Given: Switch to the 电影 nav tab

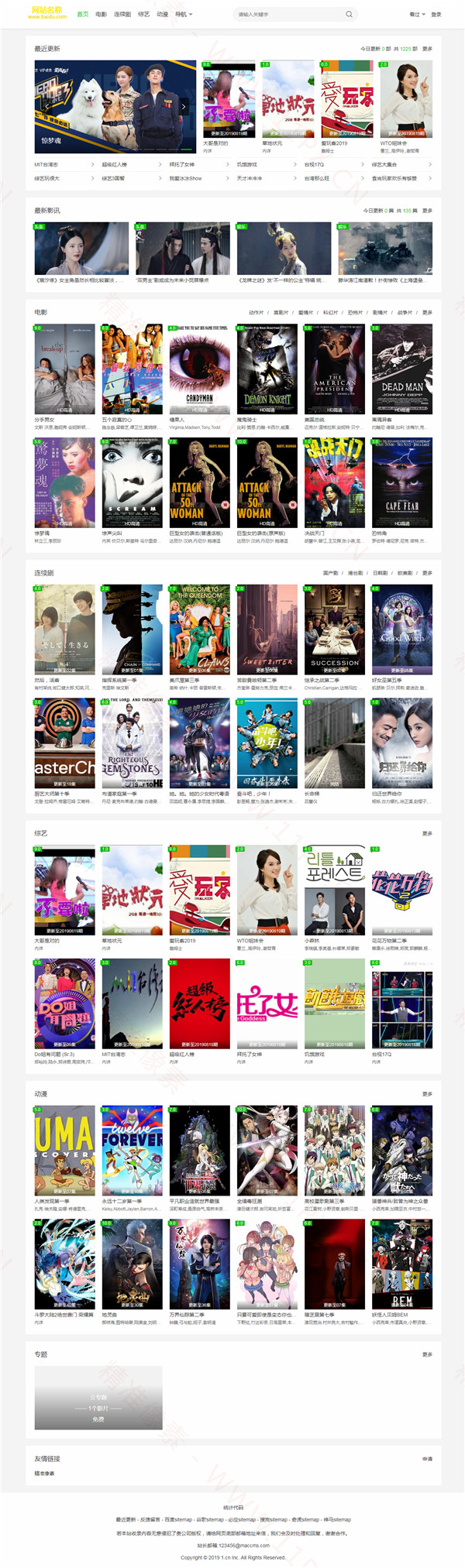Looking at the screenshot, I should coord(101,14).
